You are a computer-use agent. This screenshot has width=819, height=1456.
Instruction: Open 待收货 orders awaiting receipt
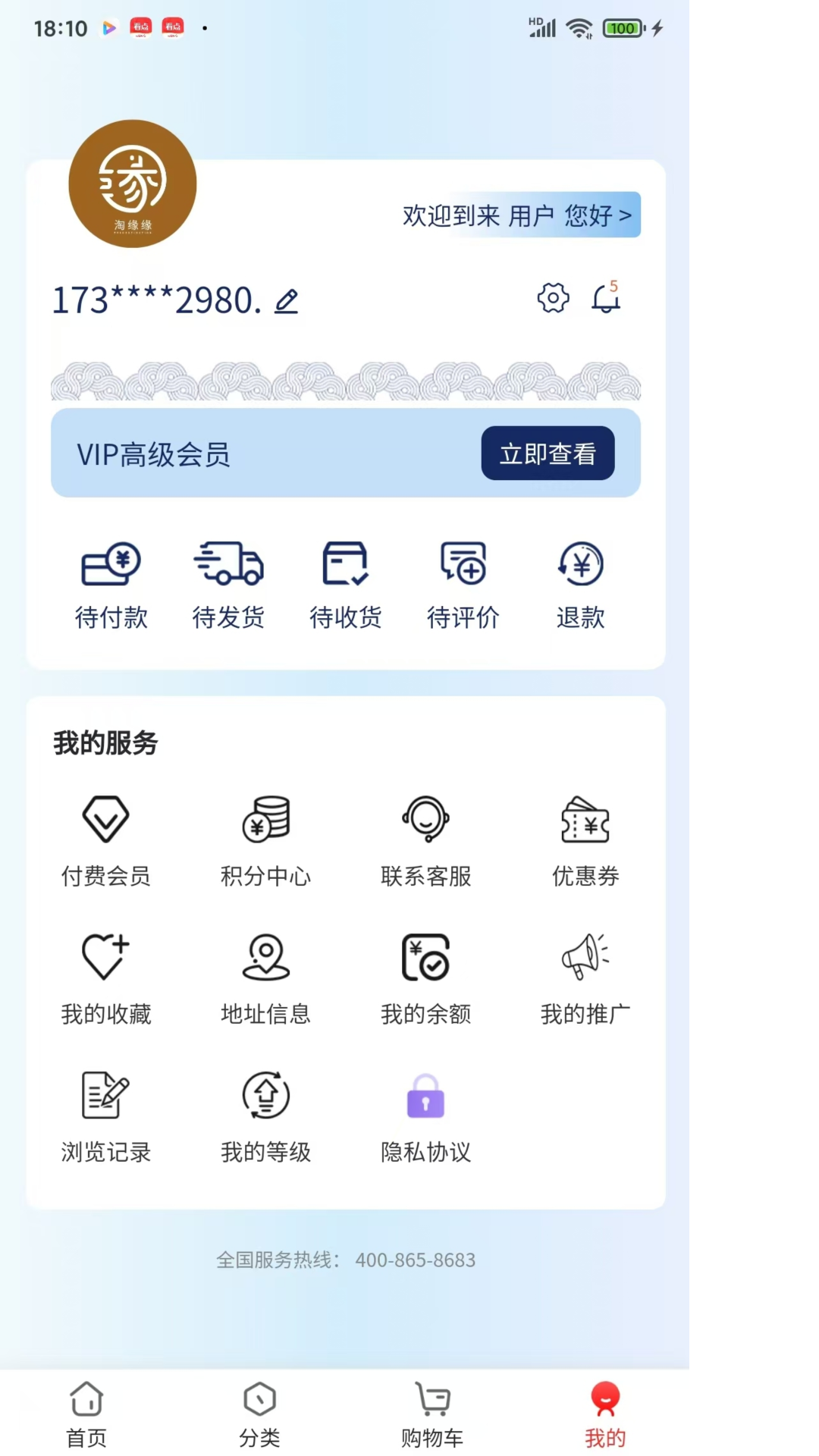[346, 584]
